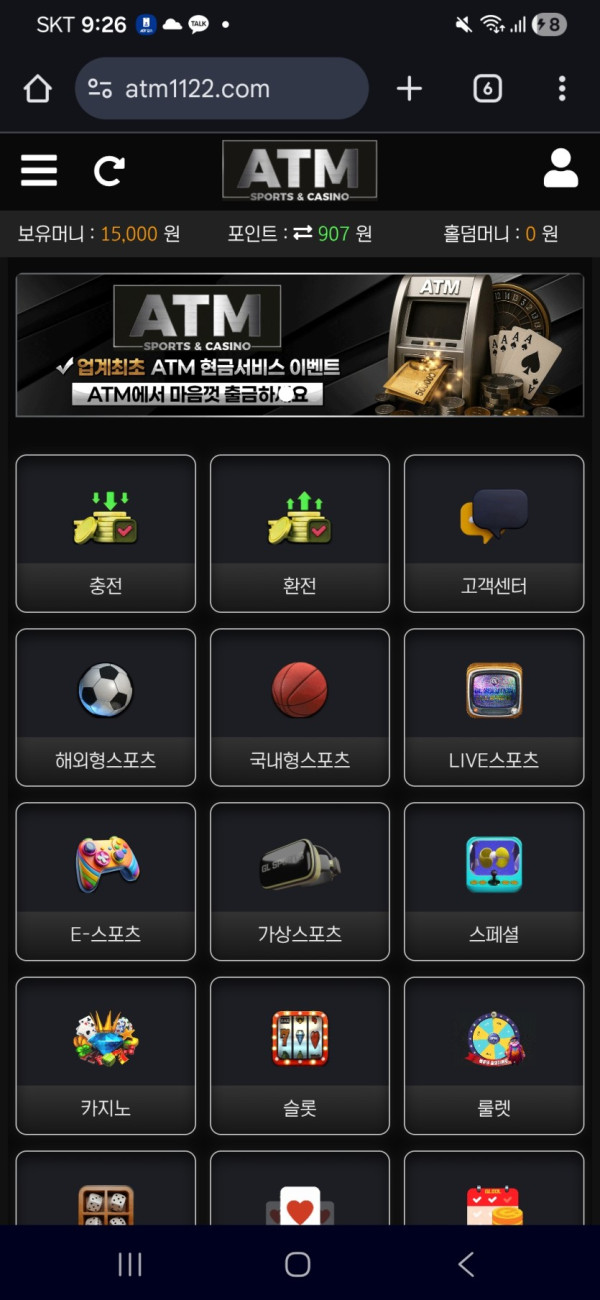Image resolution: width=600 pixels, height=1300 pixels.
Task: Select the 환전 tile
Action: click(300, 533)
